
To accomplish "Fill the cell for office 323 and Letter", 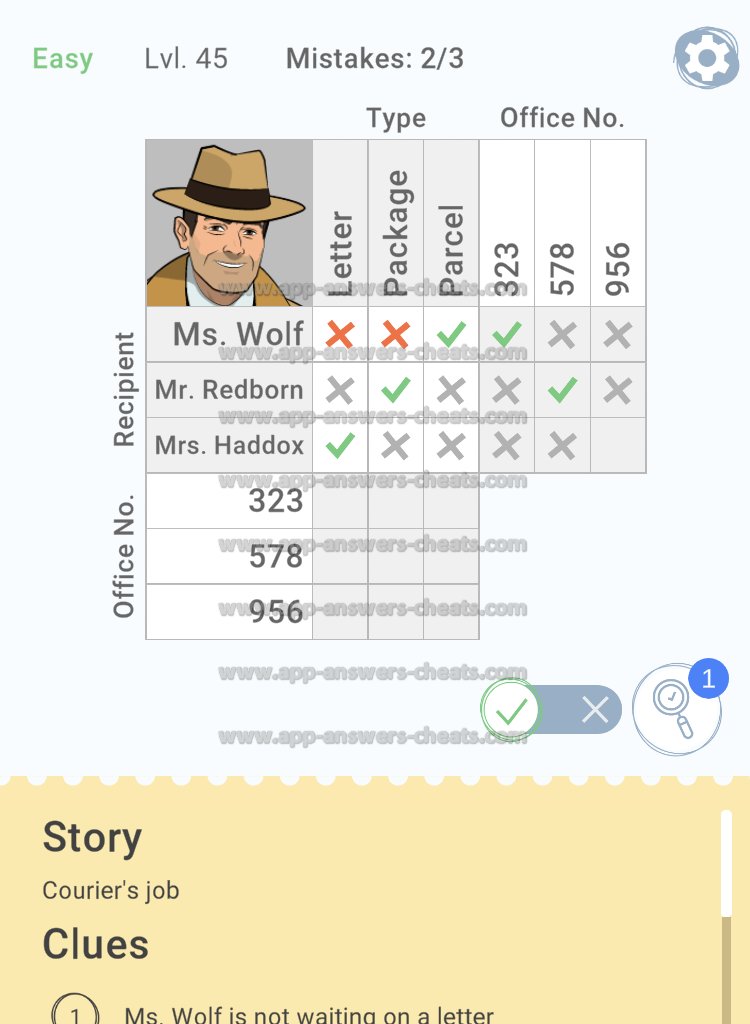I will pyautogui.click(x=340, y=501).
